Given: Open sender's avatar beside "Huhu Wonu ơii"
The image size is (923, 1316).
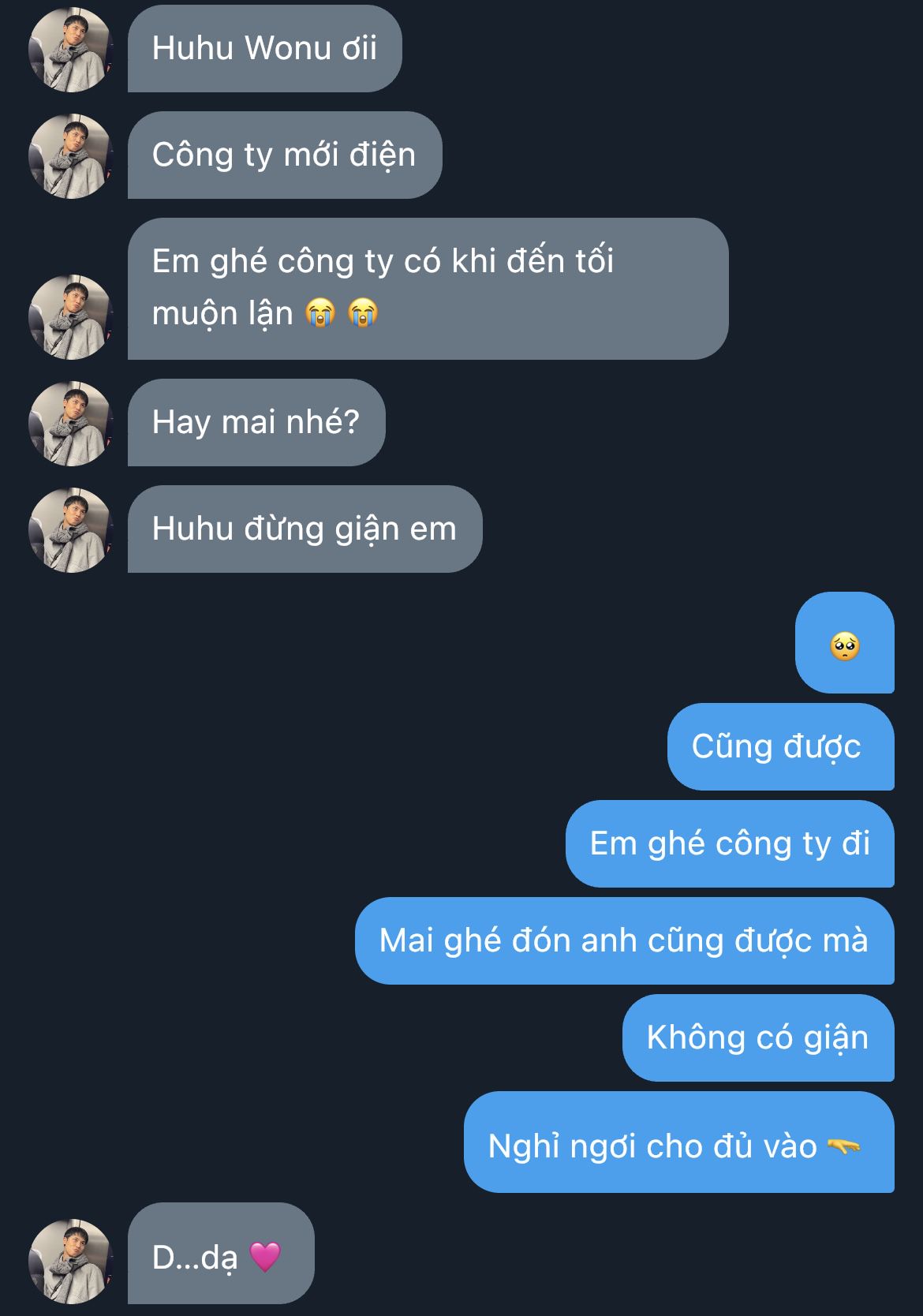Looking at the screenshot, I should point(70,50).
